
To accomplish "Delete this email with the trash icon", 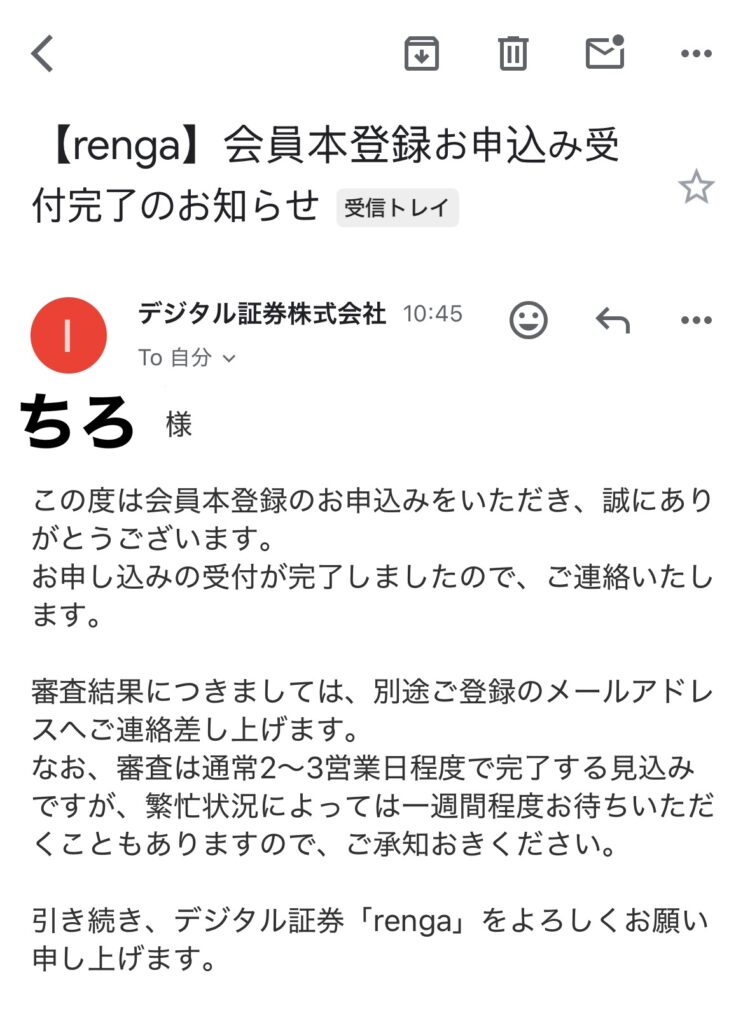I will pos(513,53).
